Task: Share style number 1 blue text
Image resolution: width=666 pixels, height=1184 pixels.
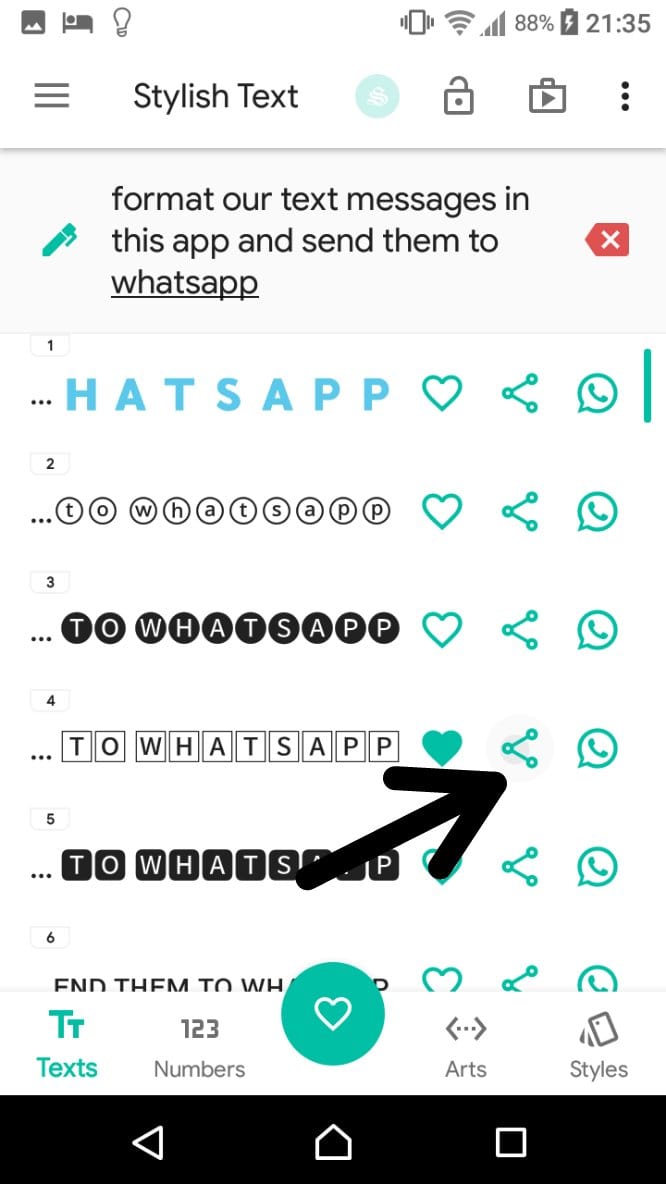Action: tap(520, 393)
